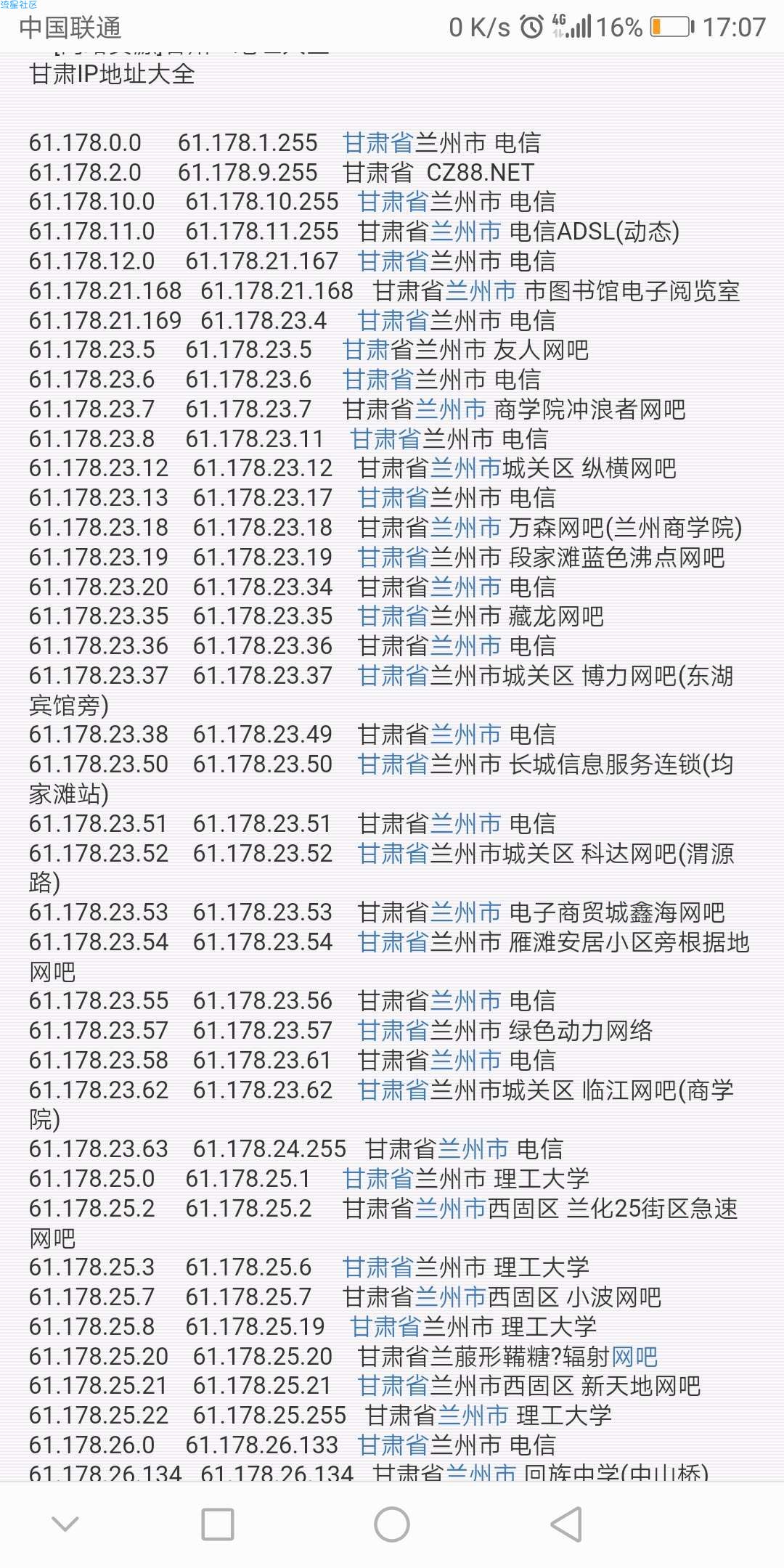Follow the 甘肃省 link in the 61.178.25.0 row
Viewport: 784px width, 1568px height.
[x=378, y=1179]
